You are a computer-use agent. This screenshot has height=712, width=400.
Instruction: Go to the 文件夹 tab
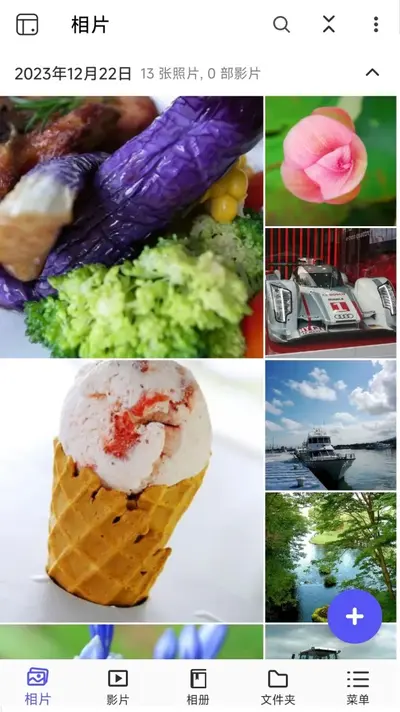(x=278, y=687)
